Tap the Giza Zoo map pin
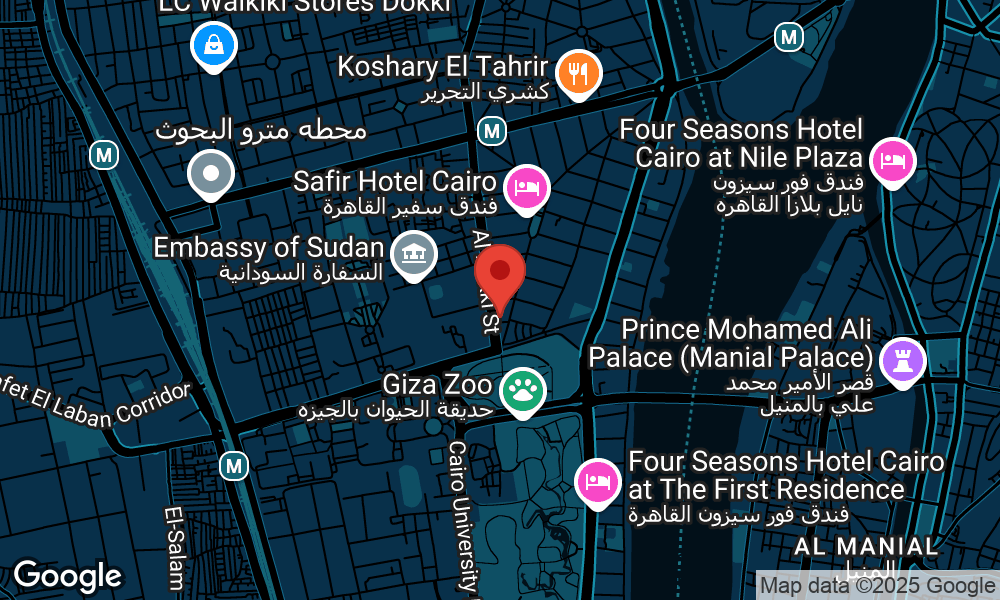 tap(521, 391)
